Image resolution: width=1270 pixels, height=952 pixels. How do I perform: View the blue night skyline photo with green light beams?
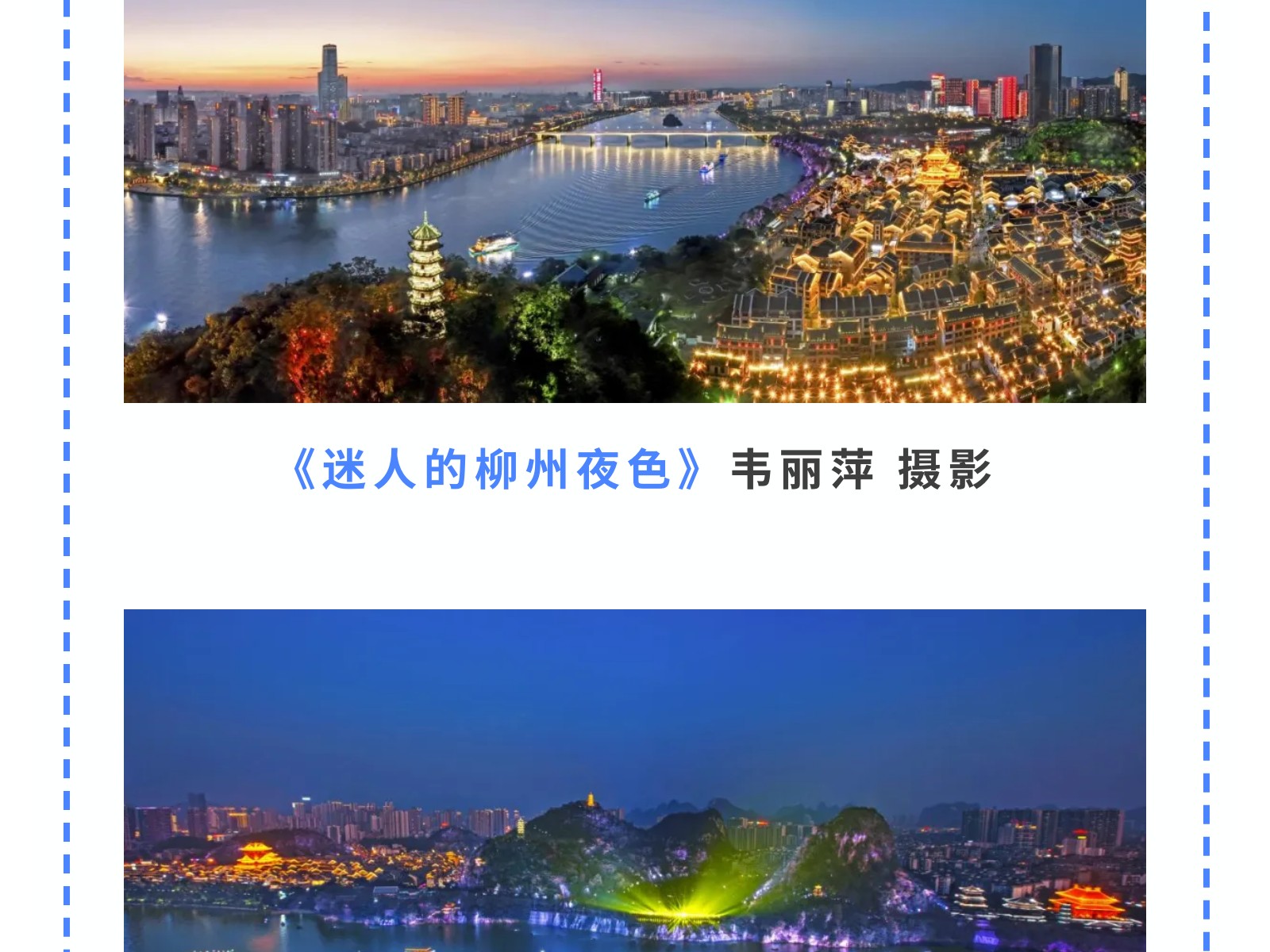pos(634,781)
